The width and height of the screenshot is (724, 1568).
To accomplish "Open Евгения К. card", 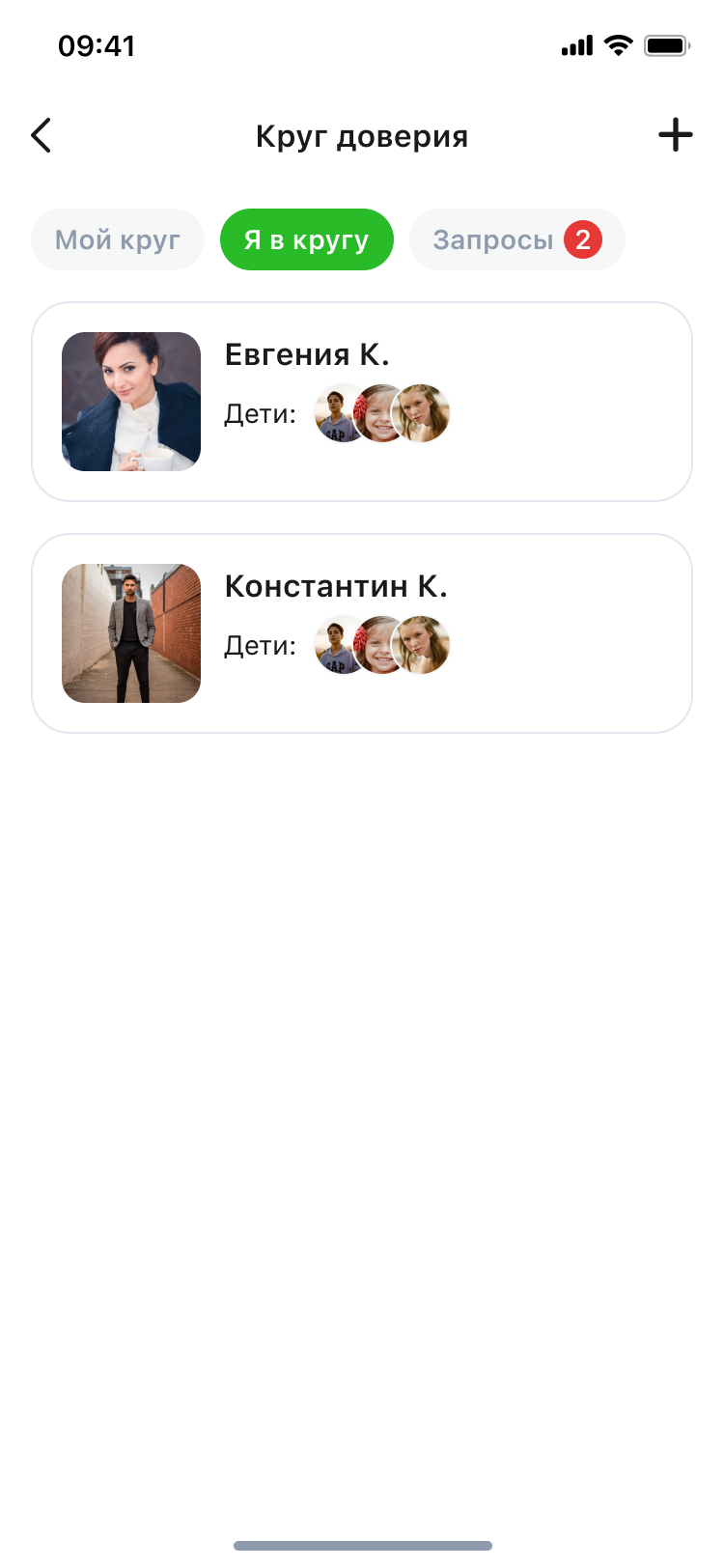I will pyautogui.click(x=362, y=402).
